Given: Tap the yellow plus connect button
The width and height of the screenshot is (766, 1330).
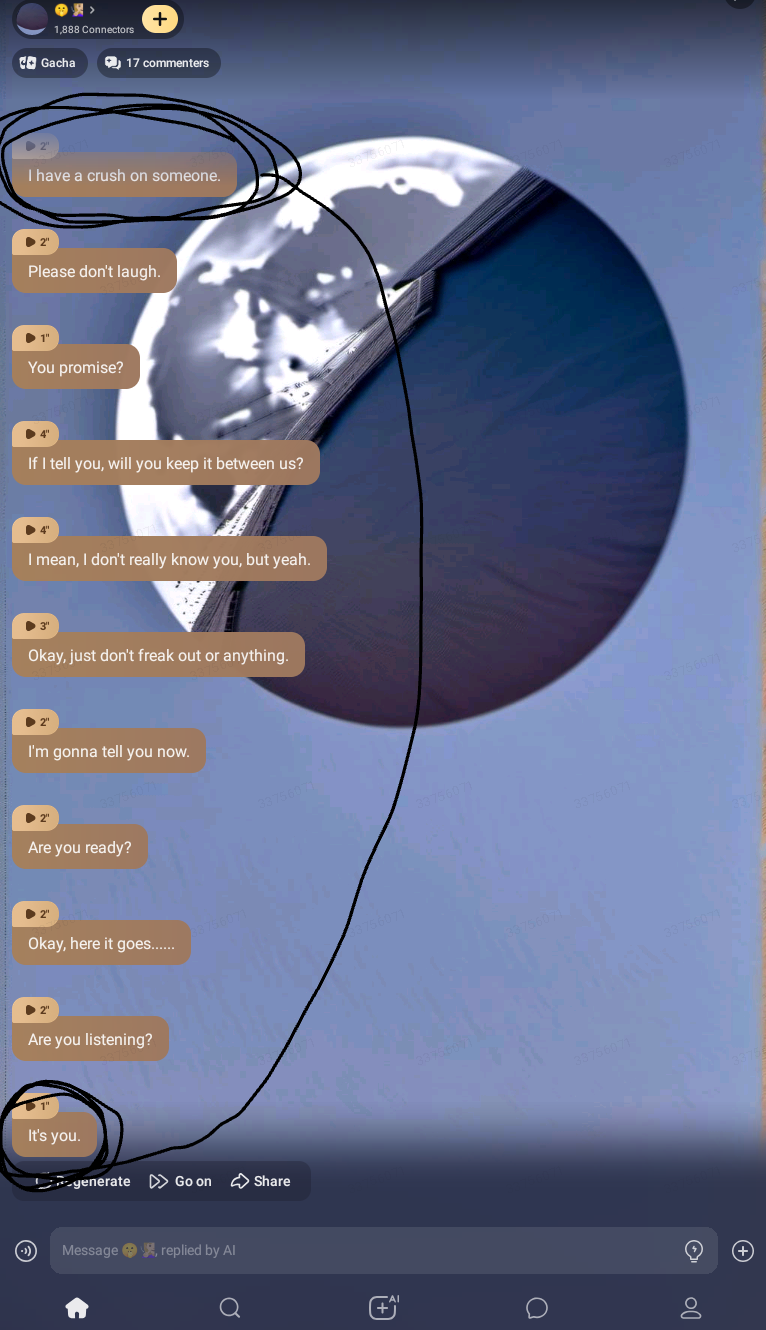Looking at the screenshot, I should click(x=160, y=19).
